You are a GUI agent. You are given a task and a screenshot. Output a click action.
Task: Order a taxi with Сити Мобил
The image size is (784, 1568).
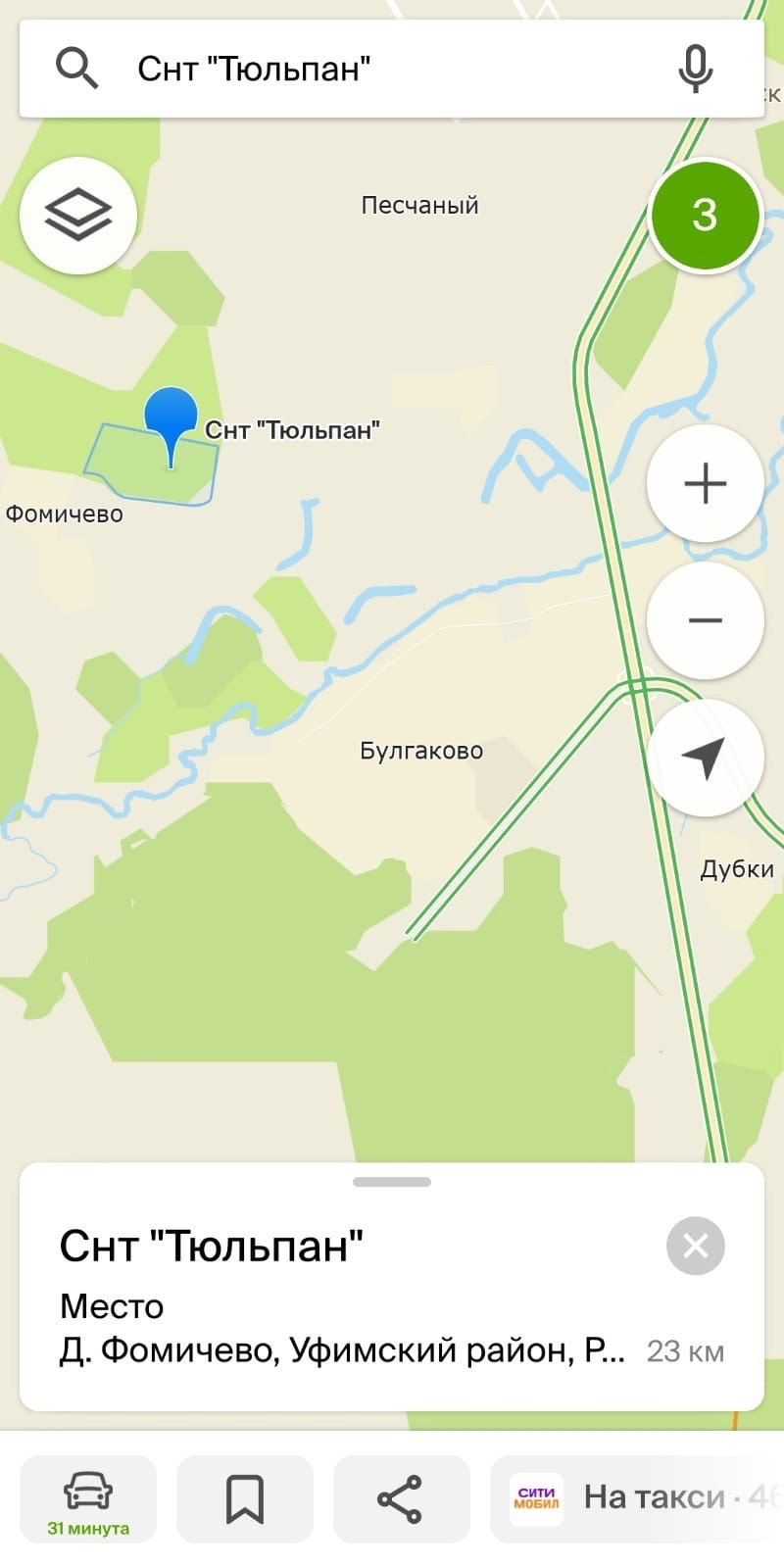click(637, 1499)
